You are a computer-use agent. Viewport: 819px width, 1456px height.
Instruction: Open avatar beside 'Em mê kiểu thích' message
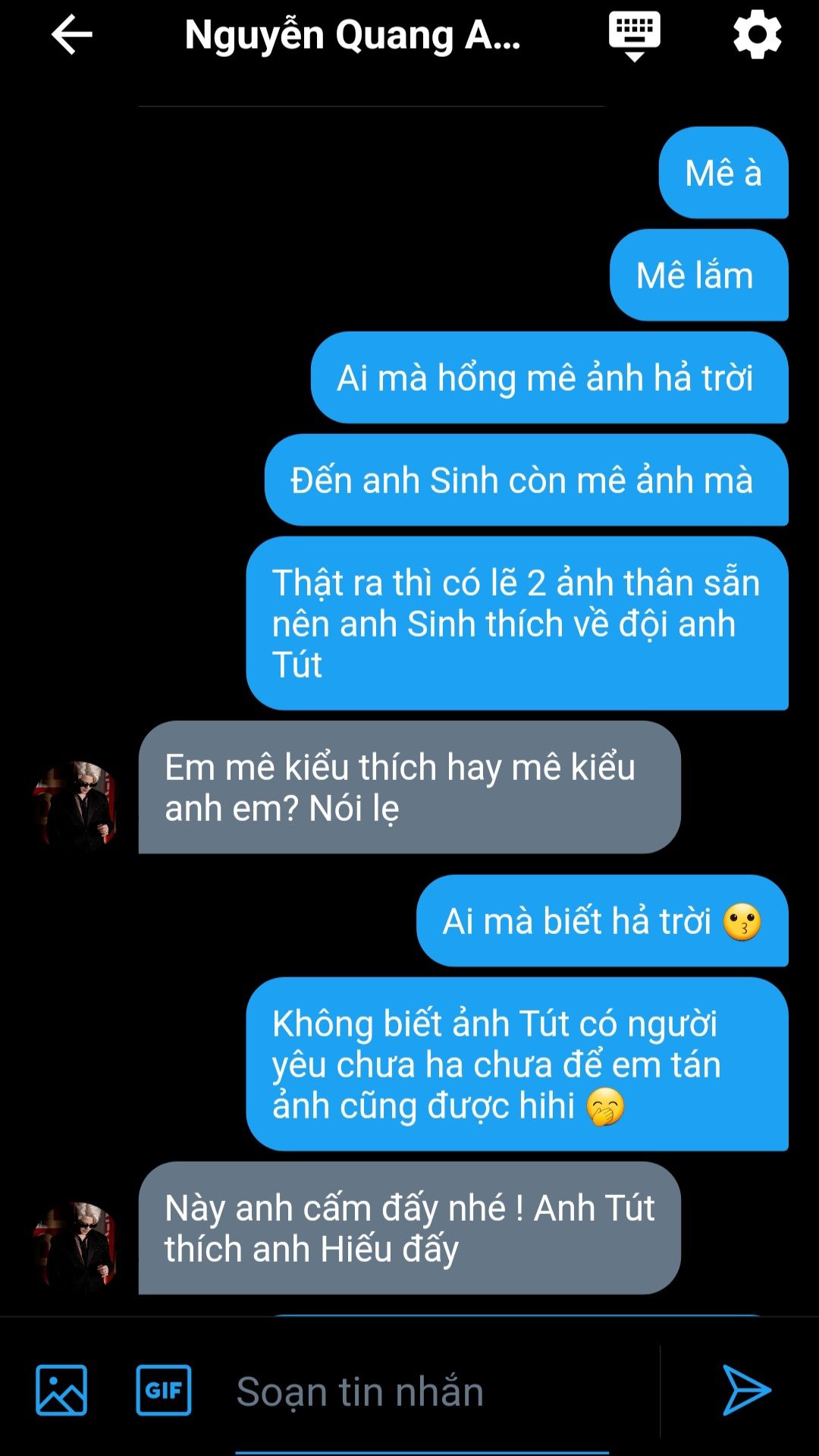click(77, 806)
